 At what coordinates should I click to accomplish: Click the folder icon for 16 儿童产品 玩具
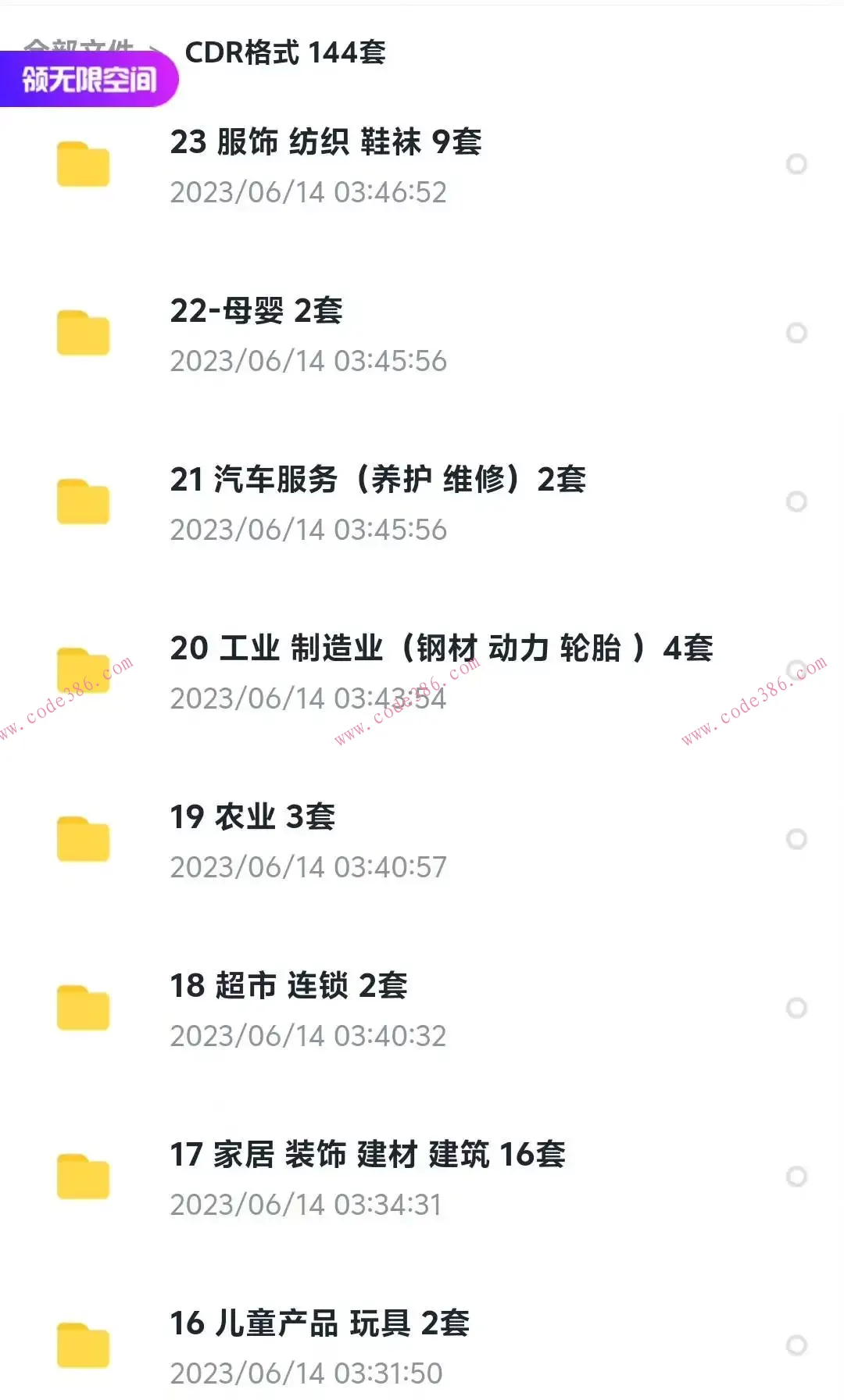pos(82,1345)
